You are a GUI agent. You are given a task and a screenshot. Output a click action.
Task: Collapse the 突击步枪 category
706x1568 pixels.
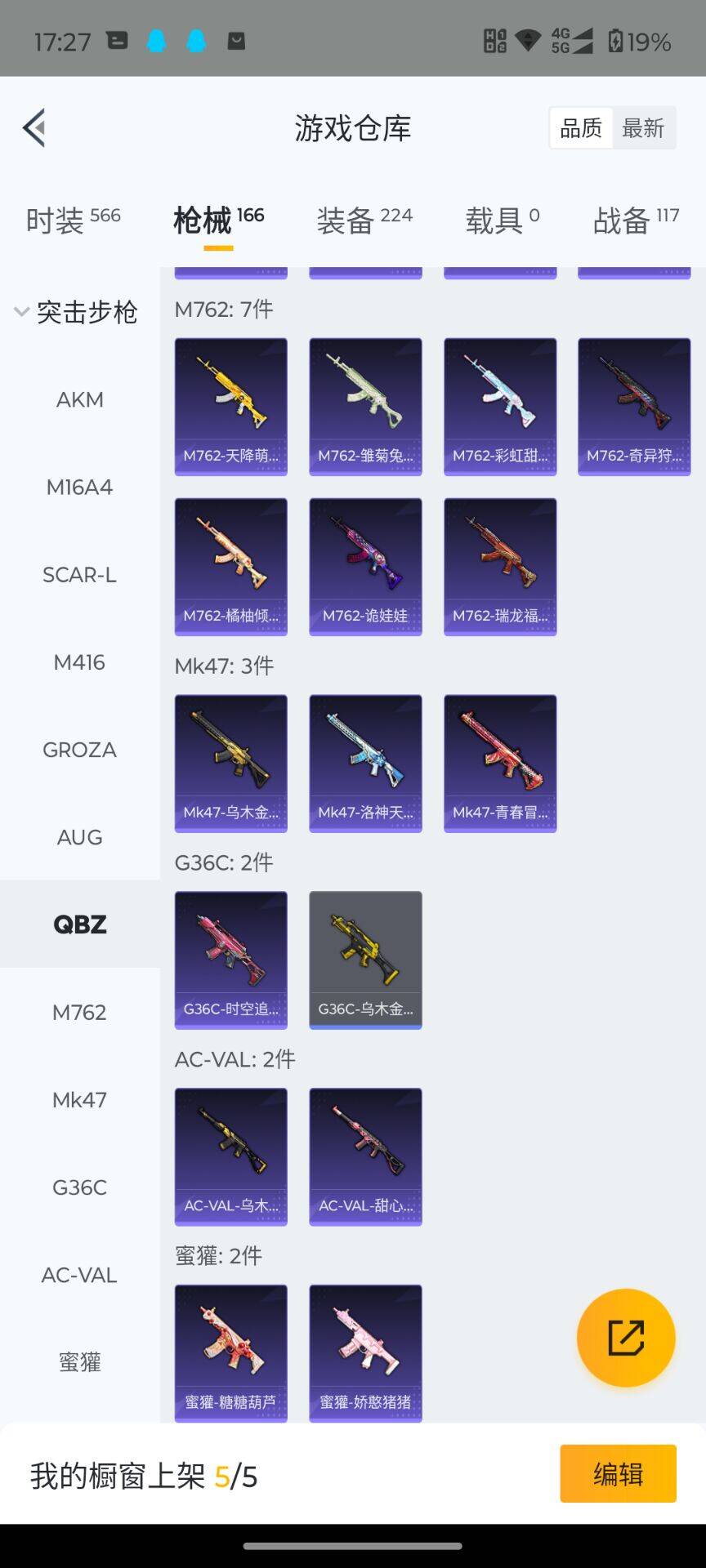click(x=75, y=312)
